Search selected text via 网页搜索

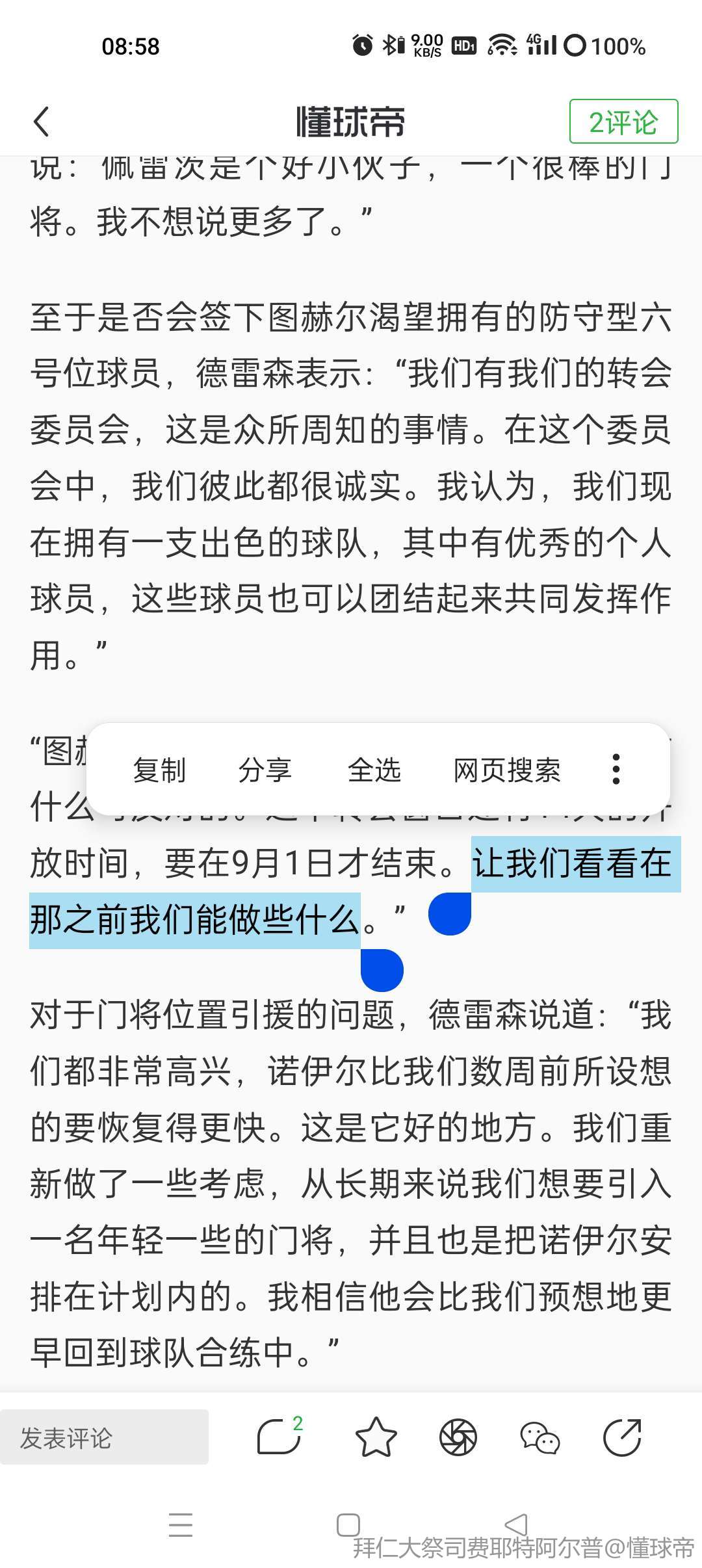coord(506,770)
